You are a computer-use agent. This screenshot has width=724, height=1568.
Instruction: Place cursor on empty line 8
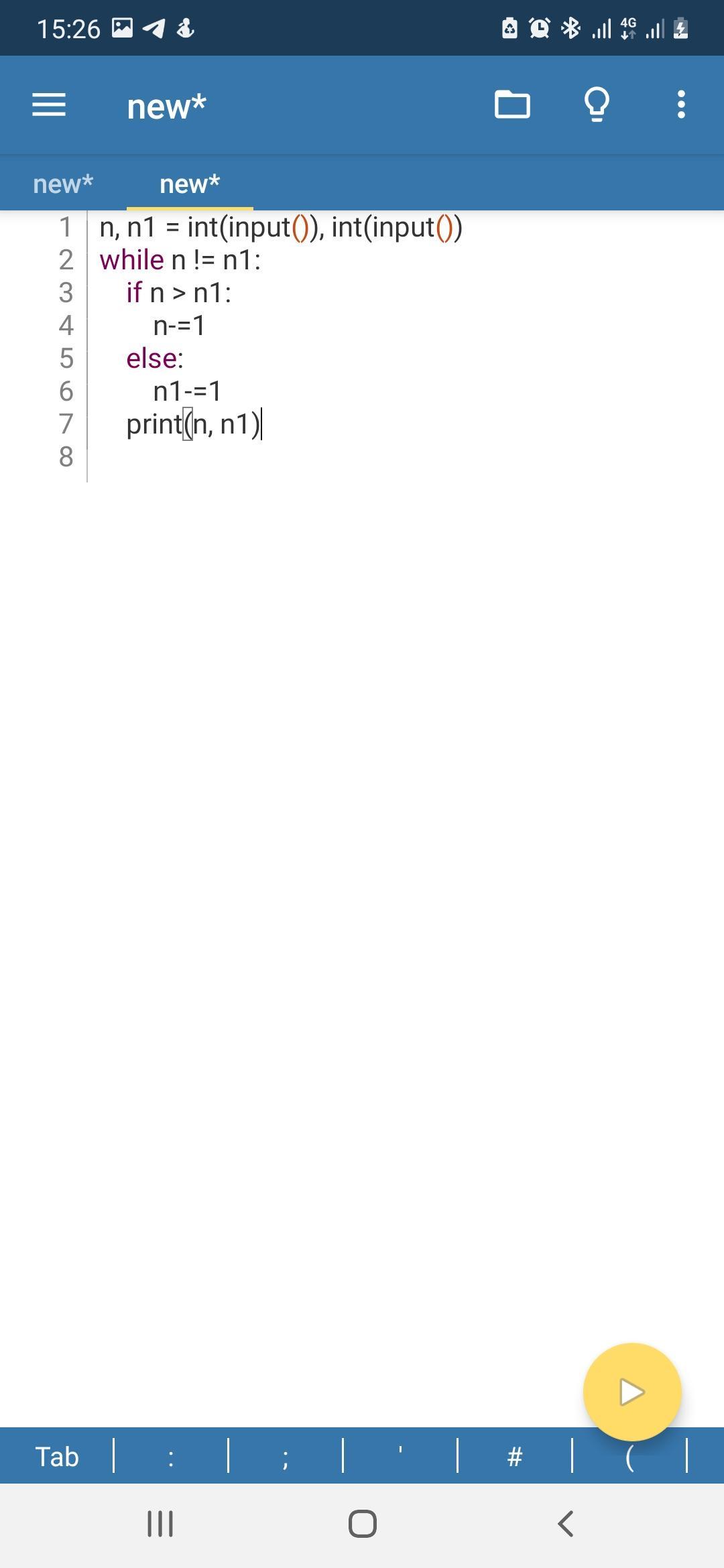[x=402, y=457]
